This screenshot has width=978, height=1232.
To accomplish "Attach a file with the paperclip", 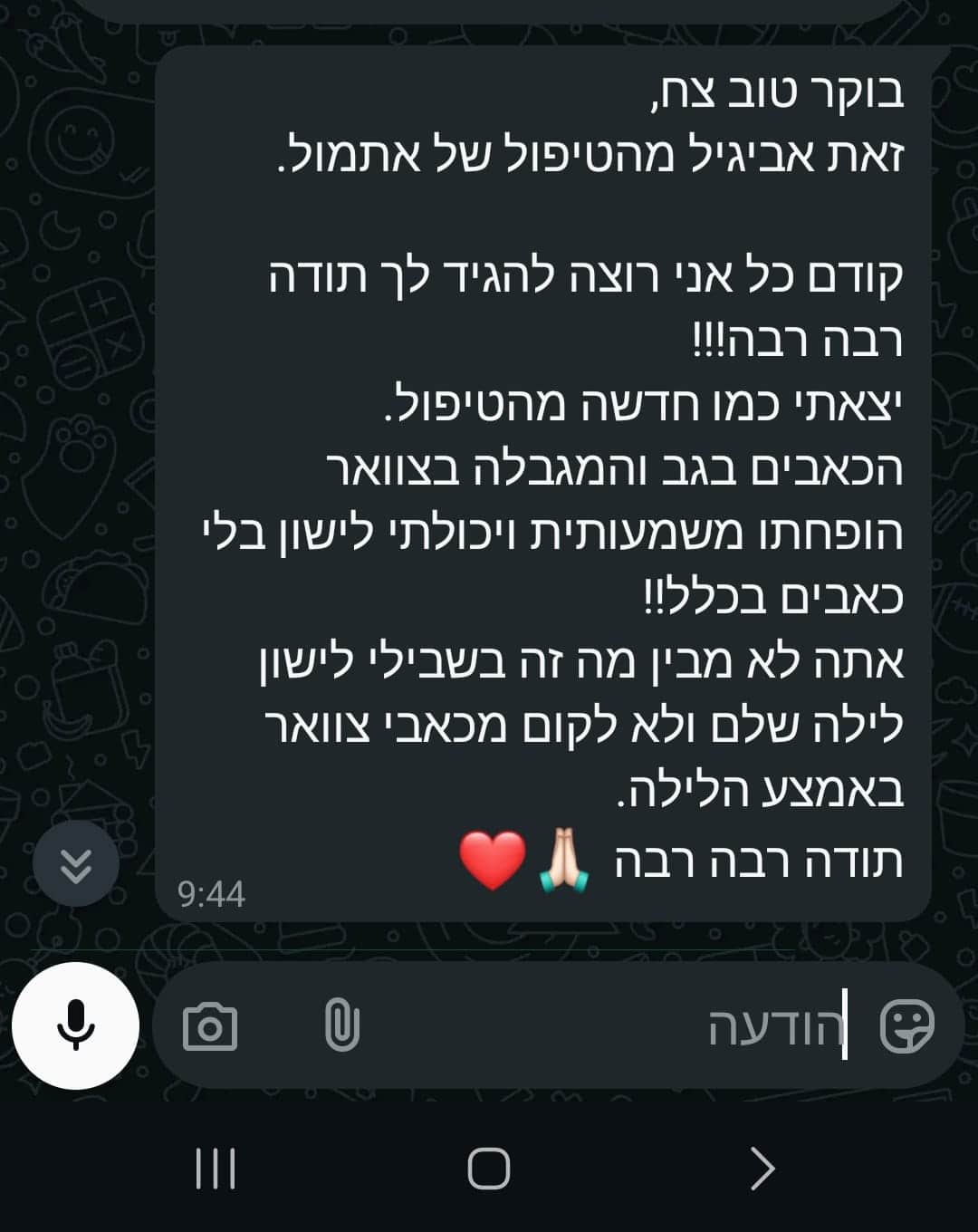I will tap(341, 1026).
